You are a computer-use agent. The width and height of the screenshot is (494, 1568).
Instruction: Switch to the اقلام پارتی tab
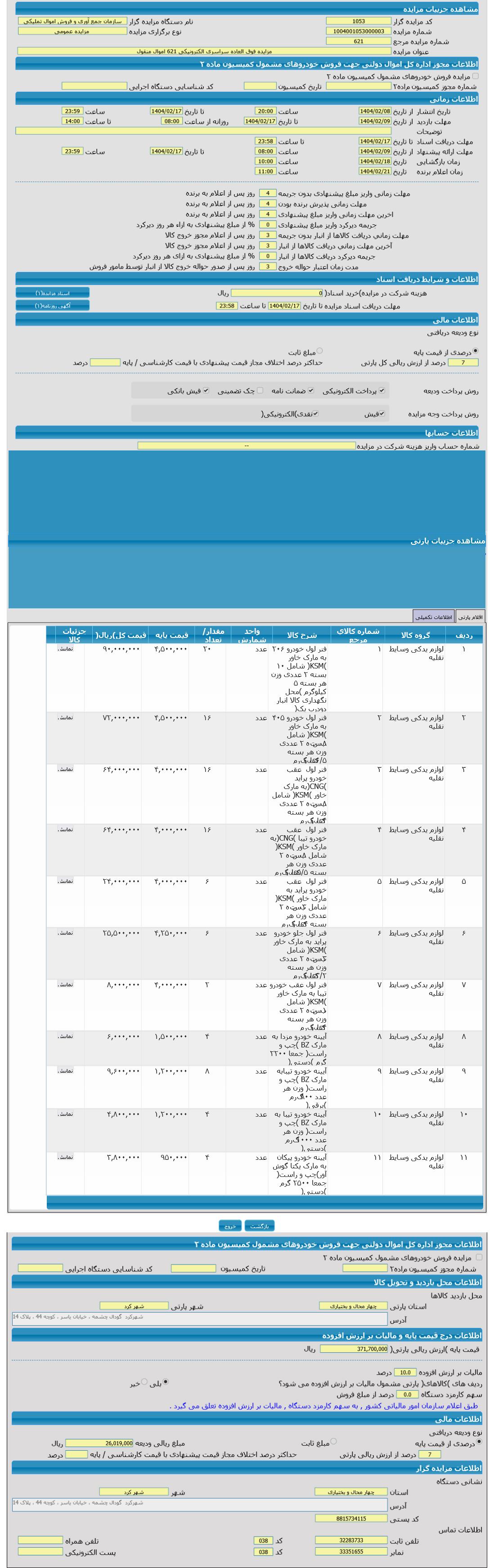pyautogui.click(x=470, y=617)
